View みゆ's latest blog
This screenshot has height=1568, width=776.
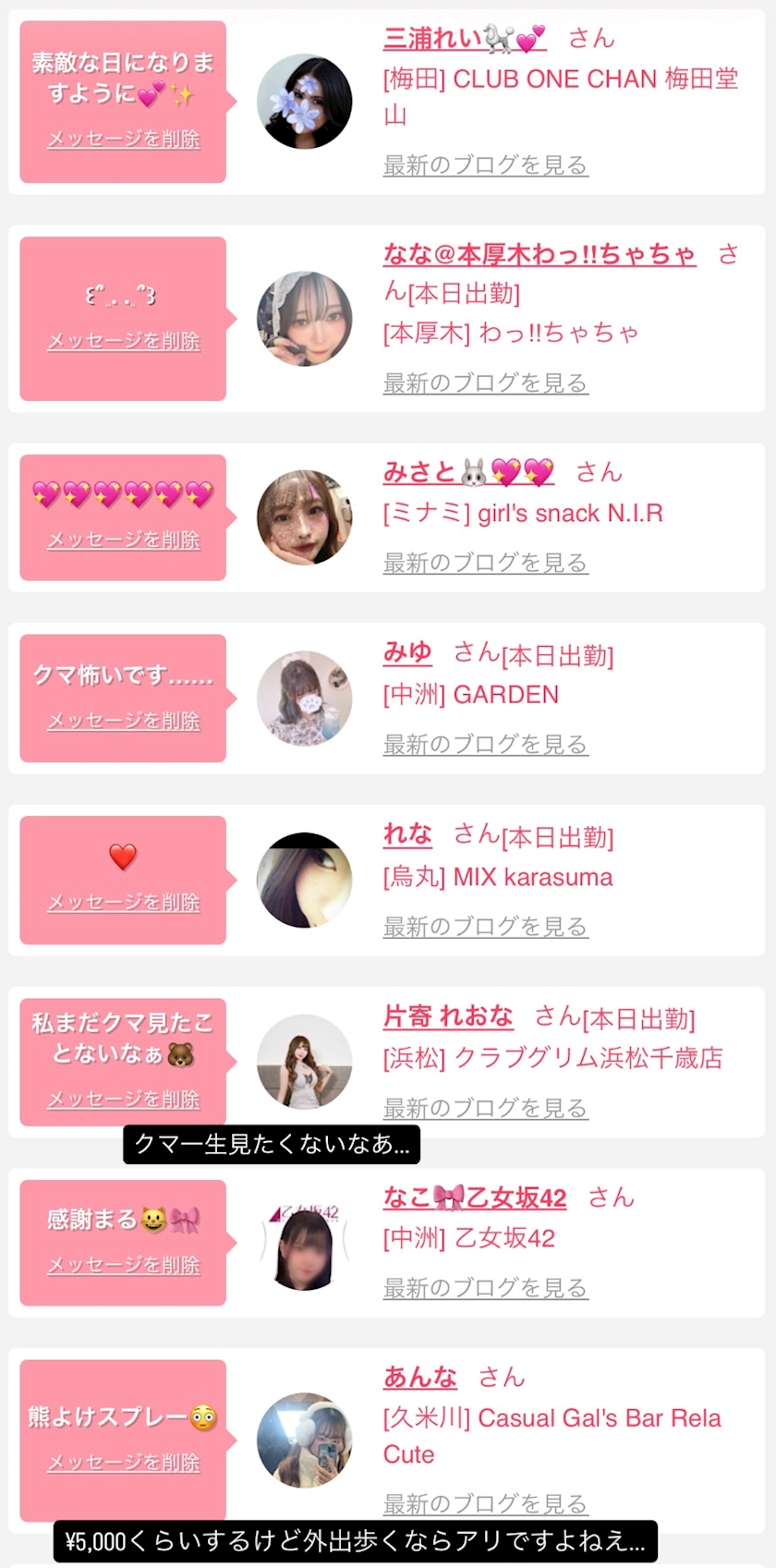point(485,744)
